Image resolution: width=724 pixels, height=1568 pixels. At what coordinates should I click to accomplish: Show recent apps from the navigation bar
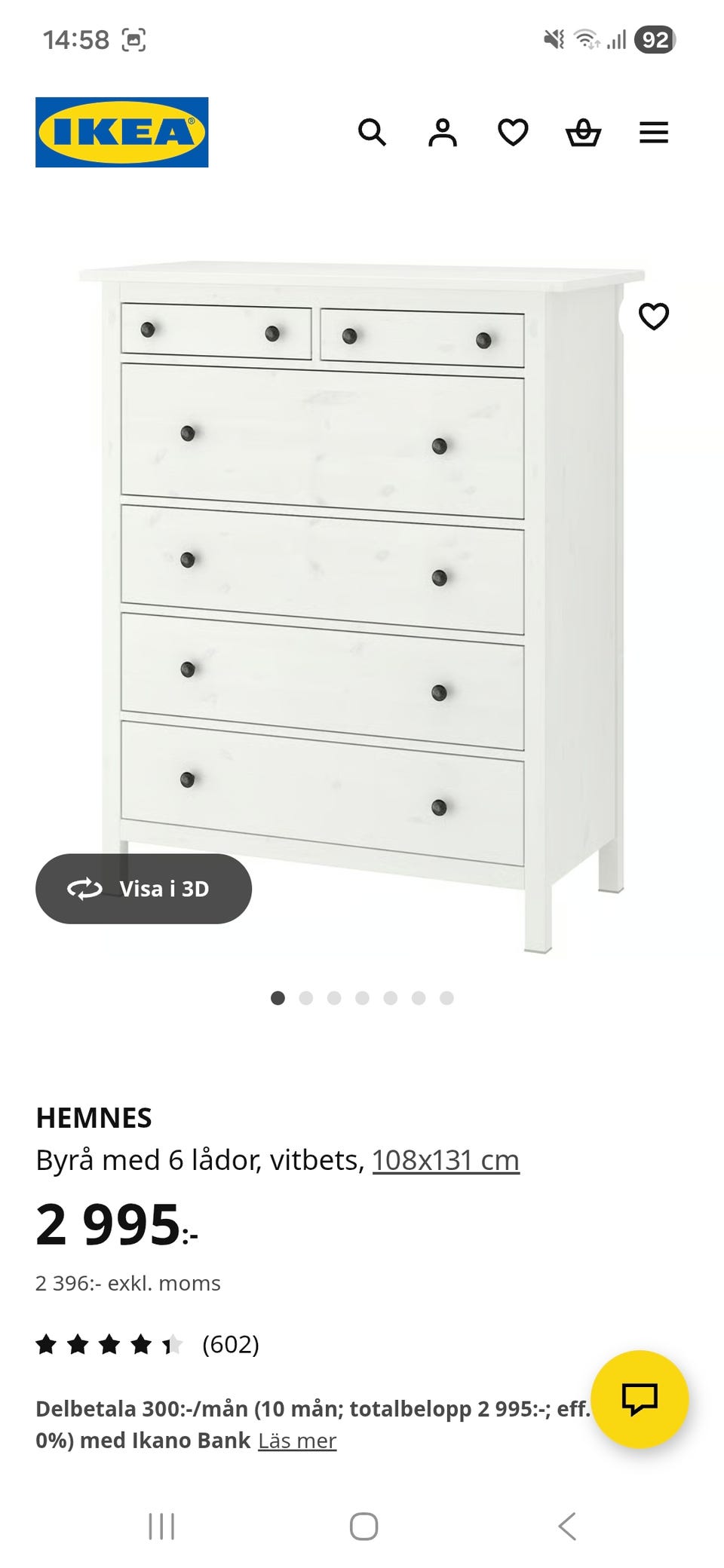161,1527
